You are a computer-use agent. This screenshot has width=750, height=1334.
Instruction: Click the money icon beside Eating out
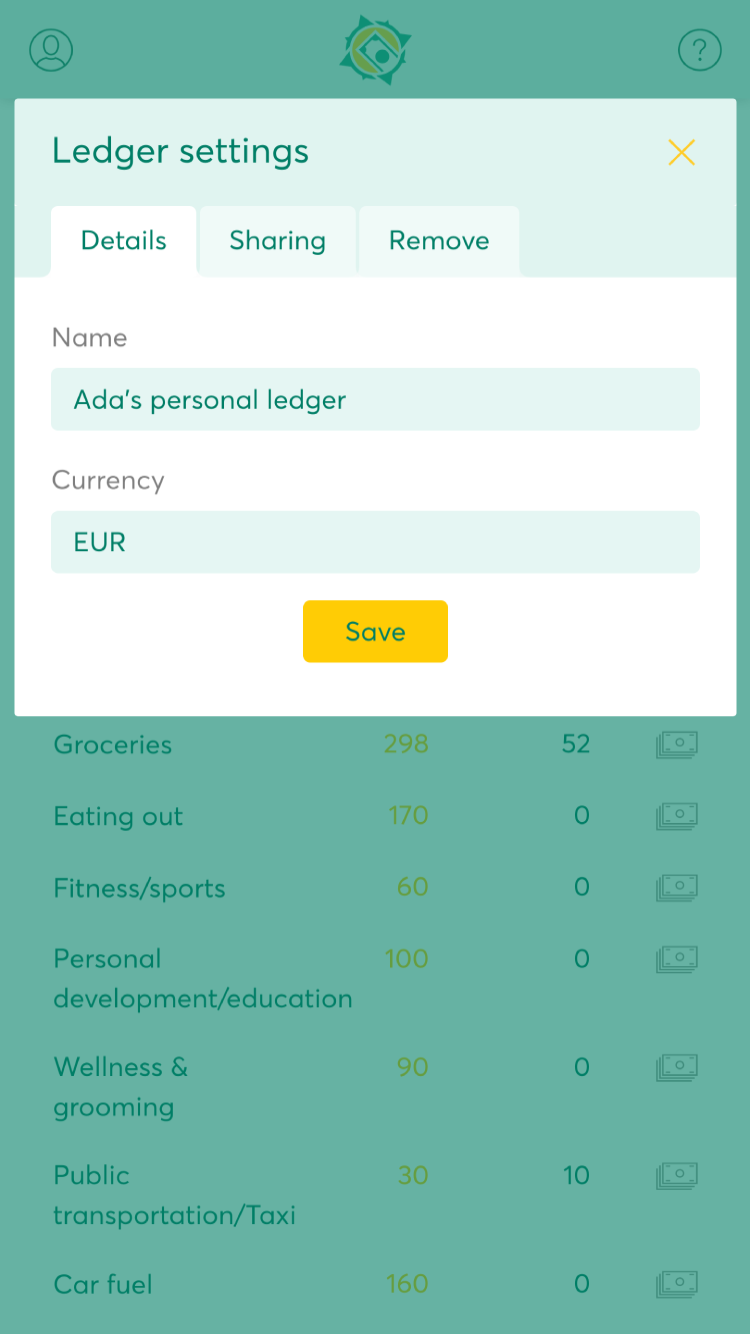[677, 815]
